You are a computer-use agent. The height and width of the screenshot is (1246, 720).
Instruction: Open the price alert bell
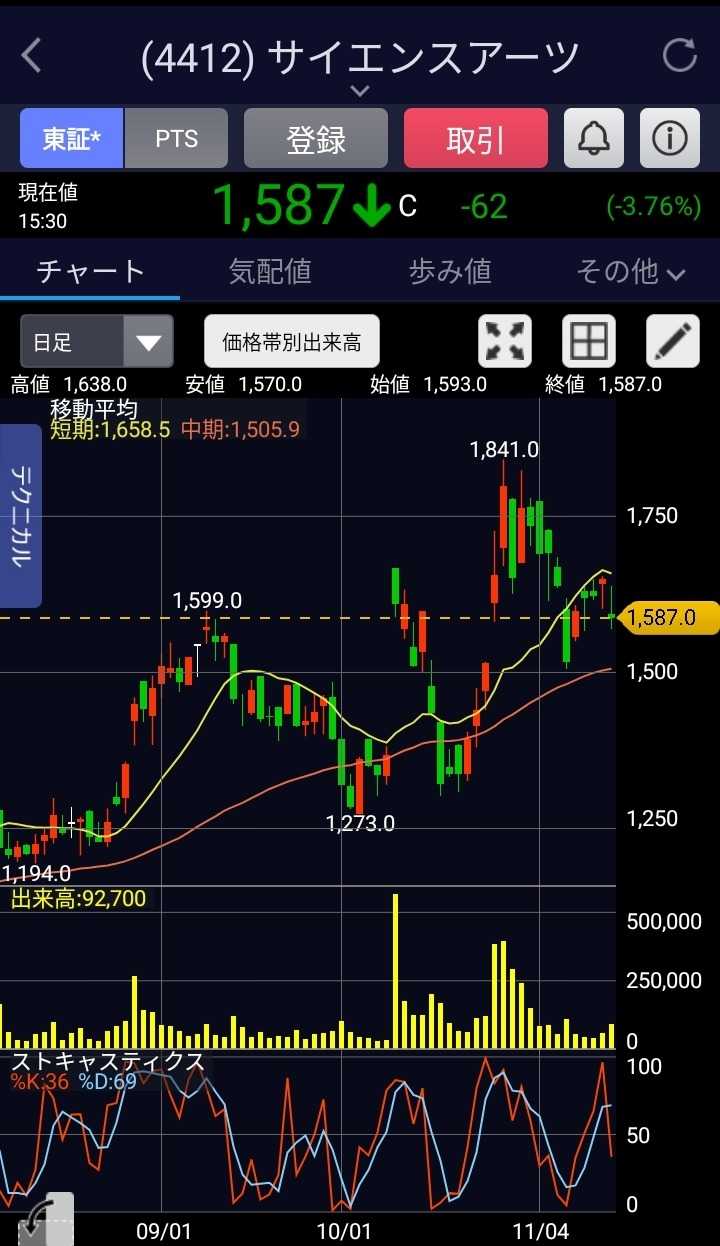click(x=594, y=138)
